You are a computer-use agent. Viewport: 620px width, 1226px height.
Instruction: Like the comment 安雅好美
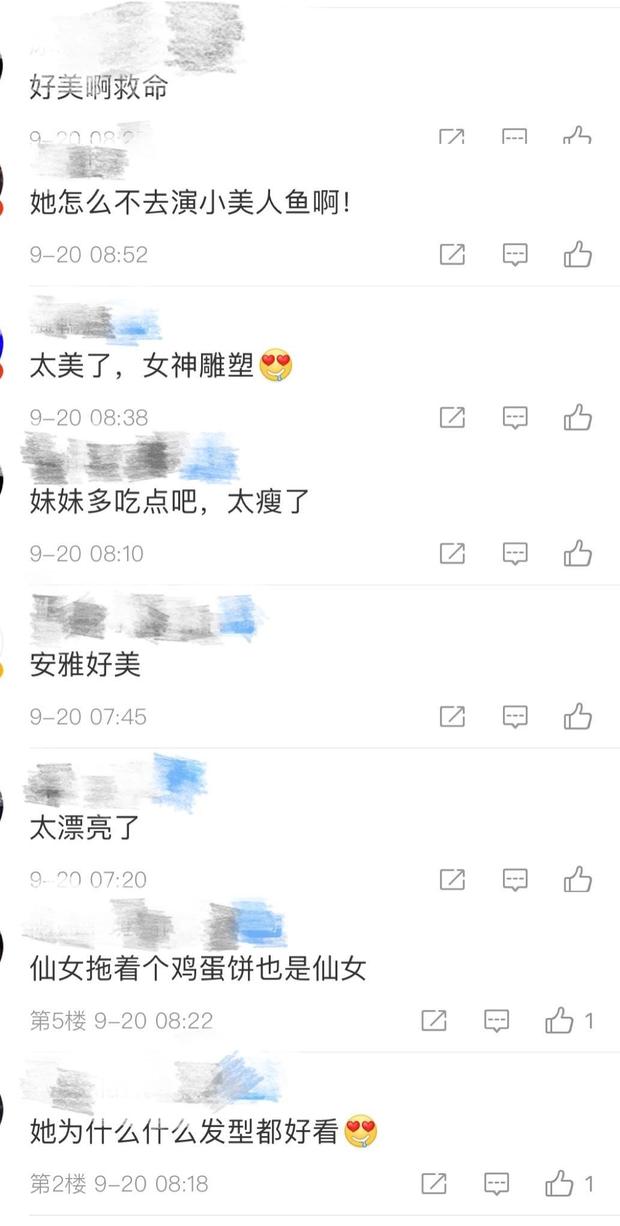click(577, 716)
